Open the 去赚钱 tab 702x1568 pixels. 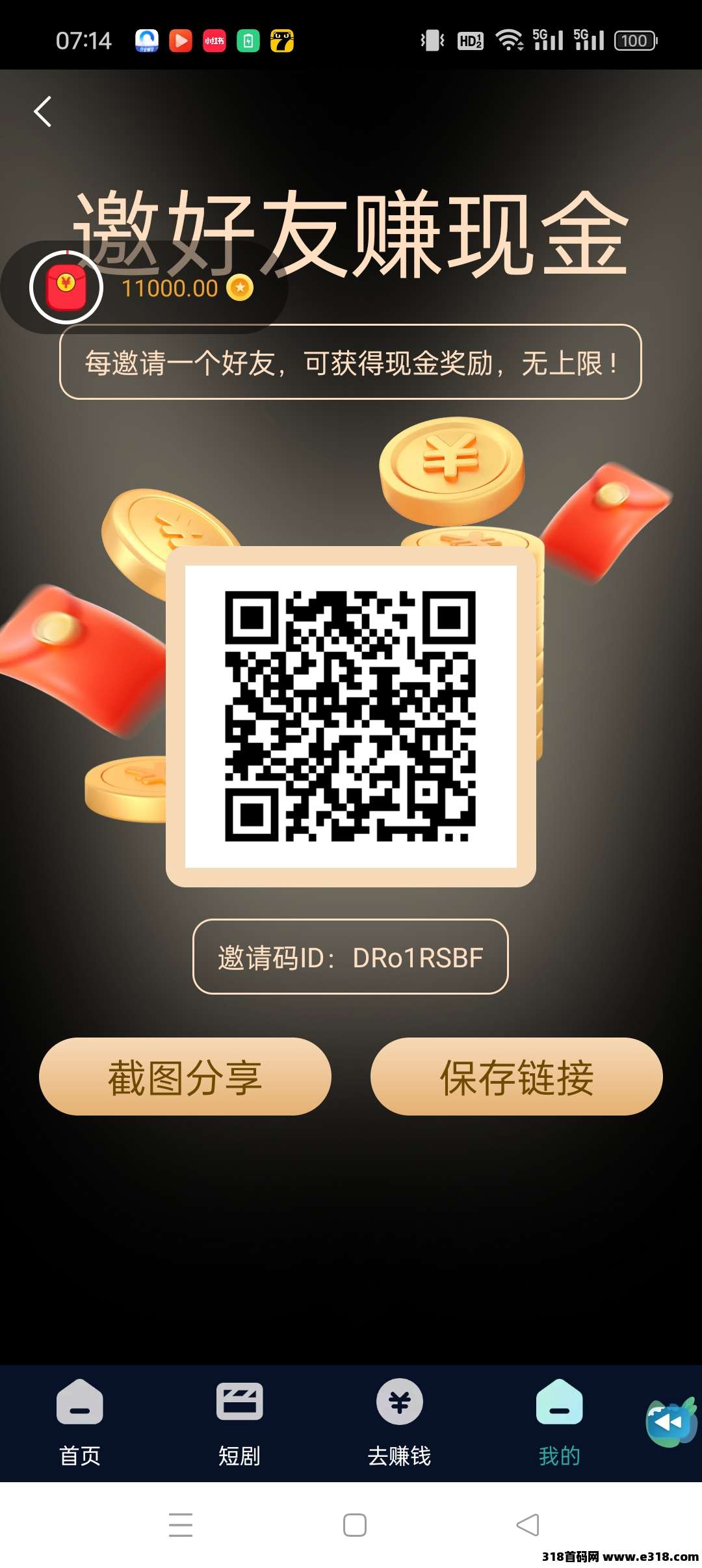point(399,1423)
